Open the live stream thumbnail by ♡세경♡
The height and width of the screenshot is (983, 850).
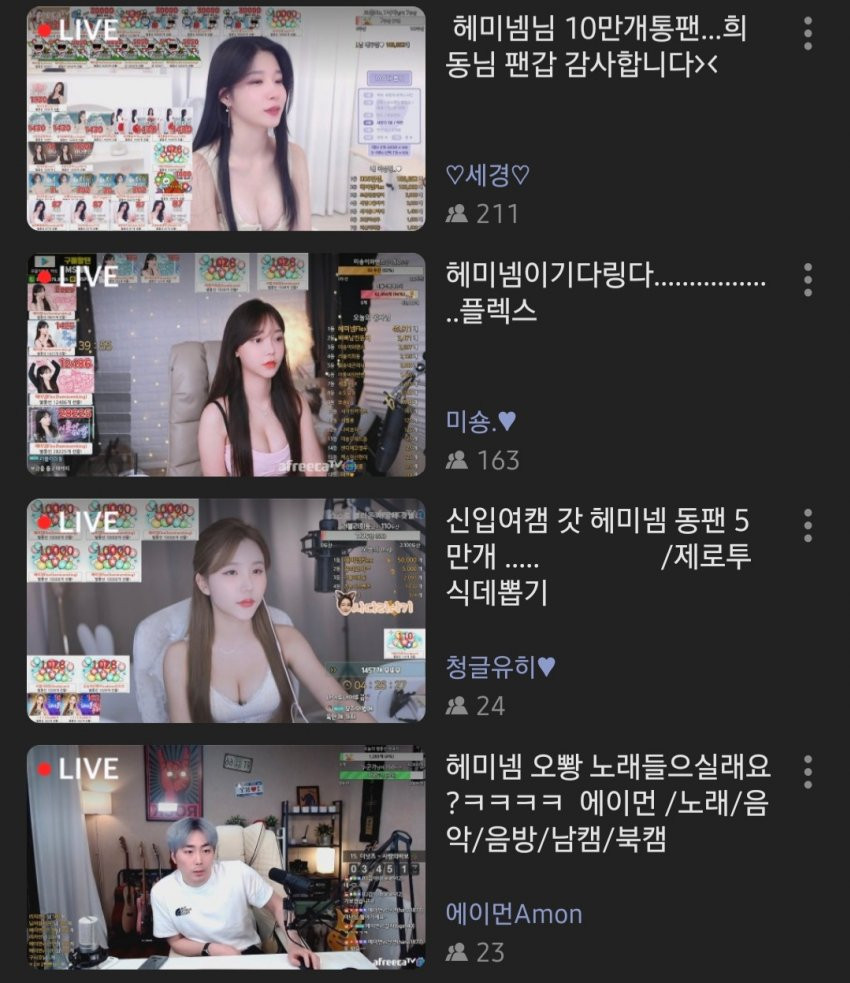[x=225, y=119]
